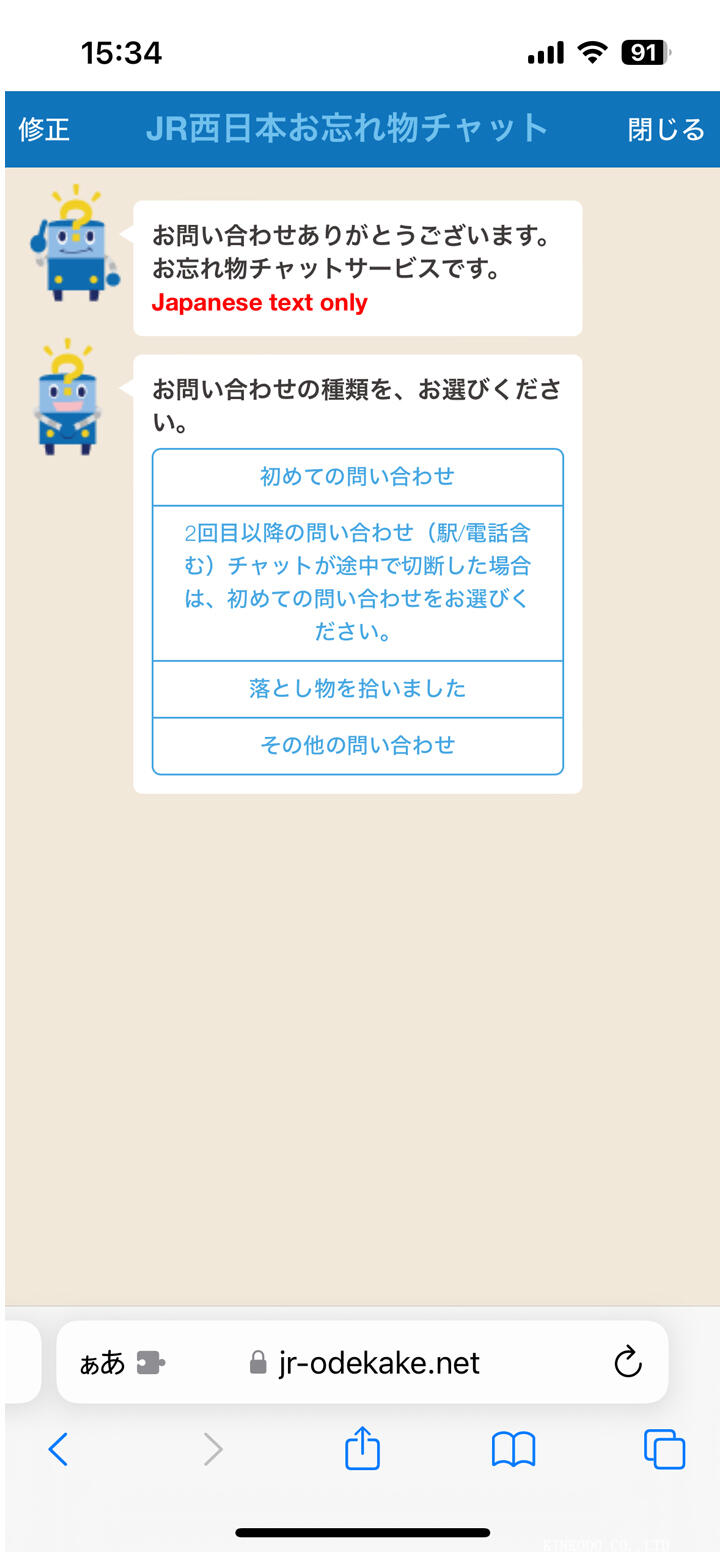725x1558 pixels.
Task: Select 初めての問い合わせ option
Action: [x=357, y=477]
